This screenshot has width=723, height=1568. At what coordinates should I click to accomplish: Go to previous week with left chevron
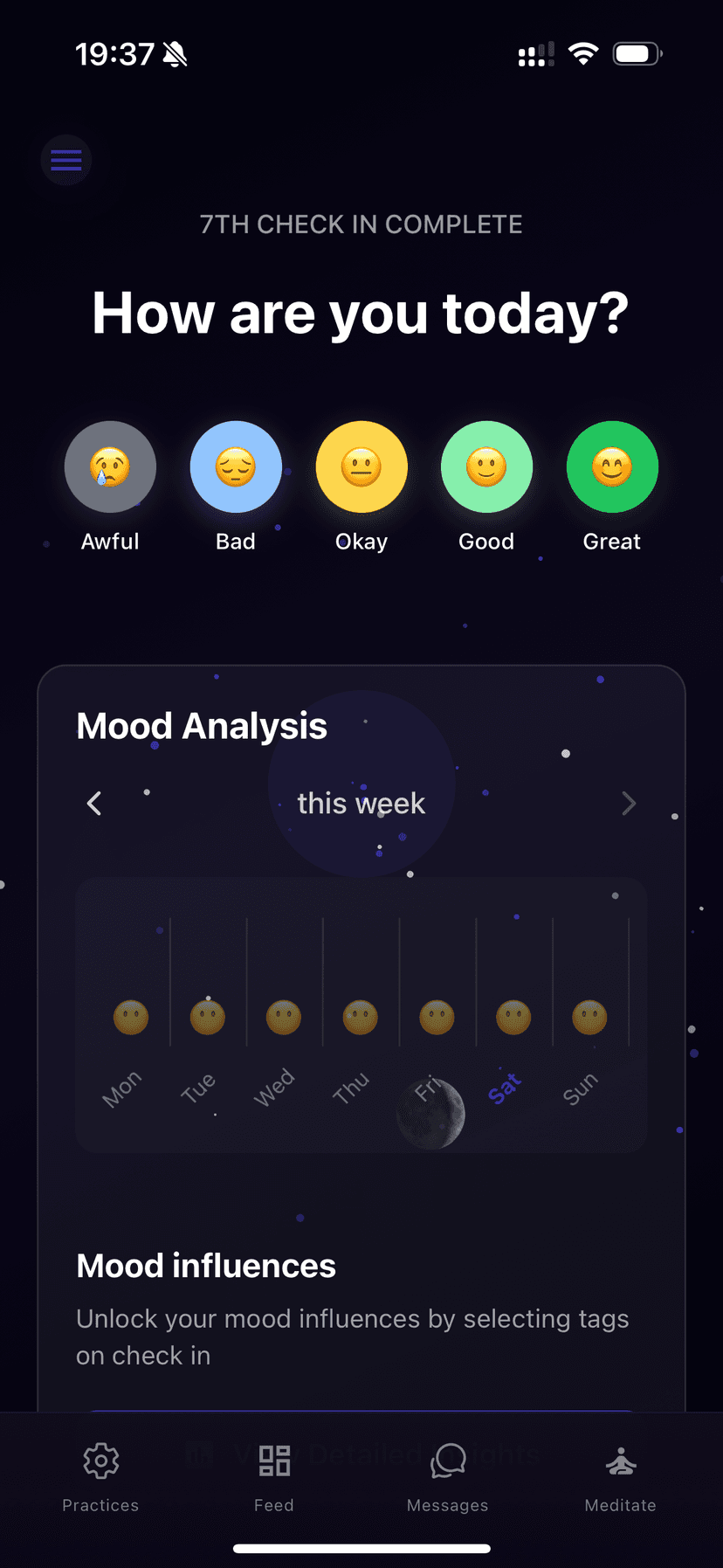click(94, 803)
